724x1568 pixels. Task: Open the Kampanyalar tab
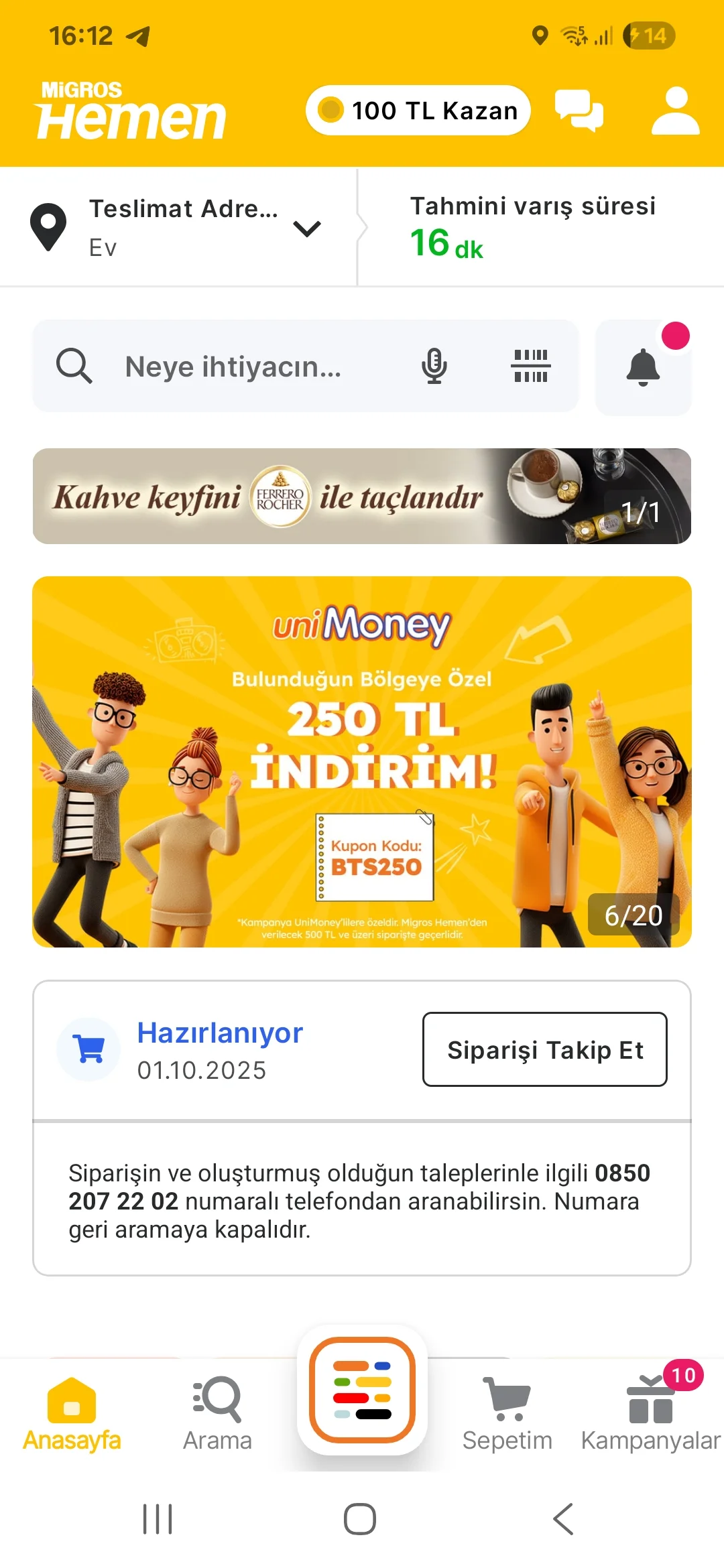click(650, 1414)
